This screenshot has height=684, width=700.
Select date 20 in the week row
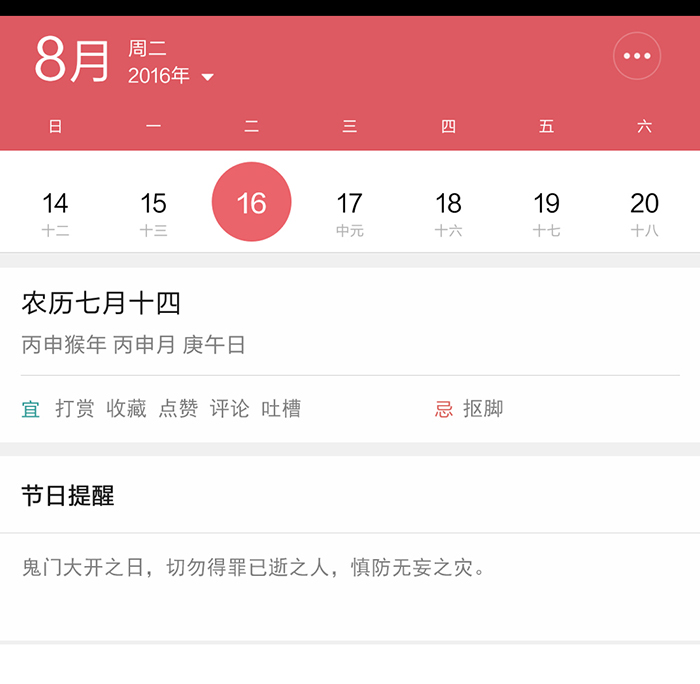[644, 212]
